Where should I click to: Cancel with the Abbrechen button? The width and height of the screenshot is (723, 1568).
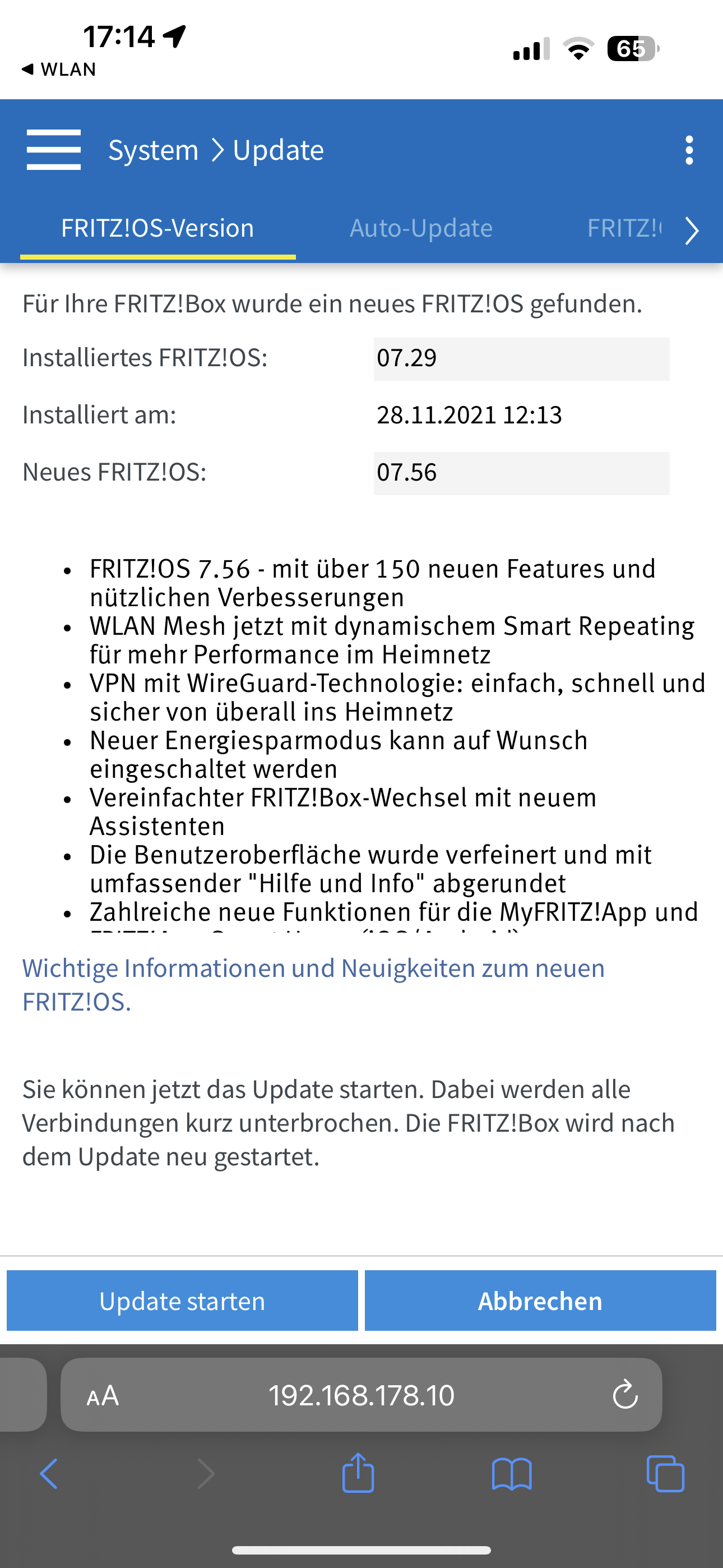[540, 1301]
